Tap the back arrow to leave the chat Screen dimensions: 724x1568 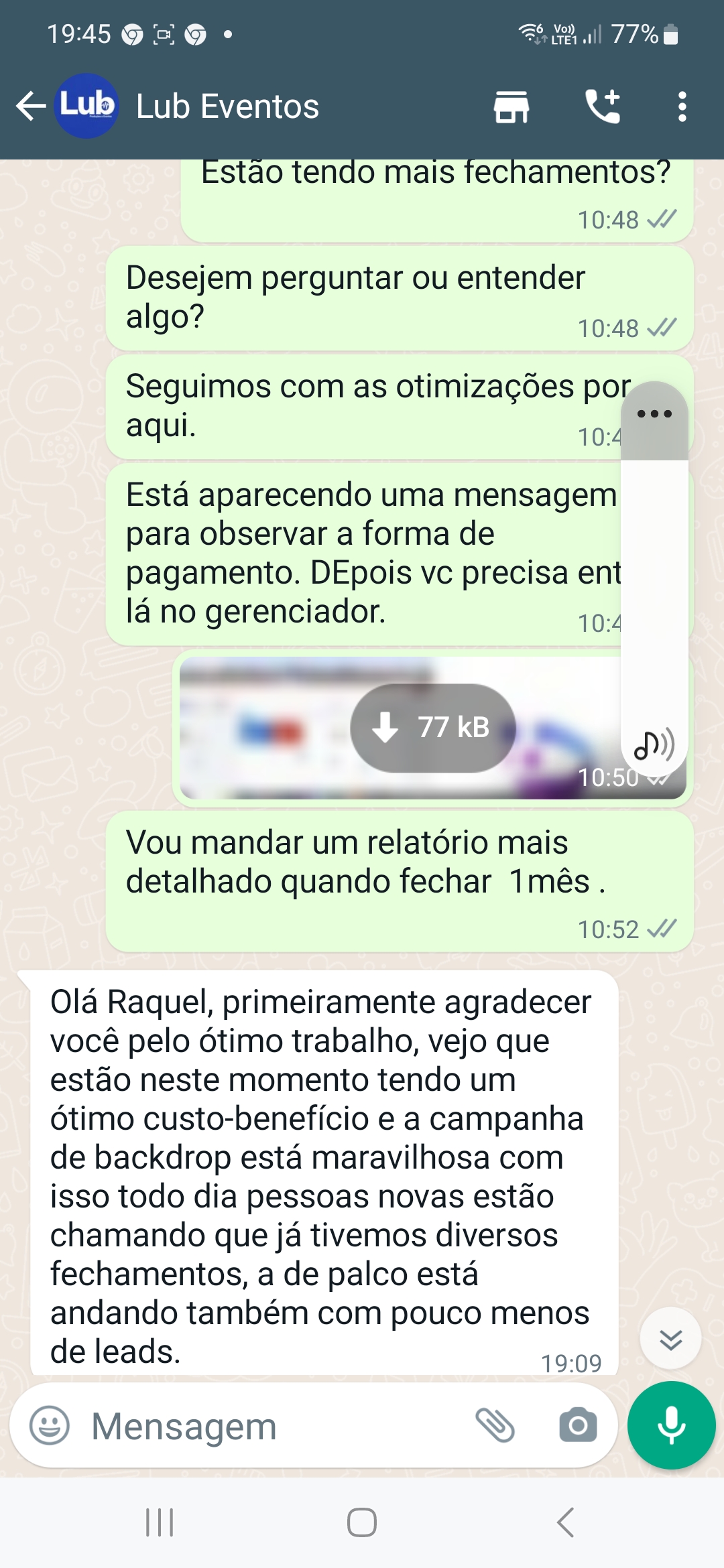point(30,106)
